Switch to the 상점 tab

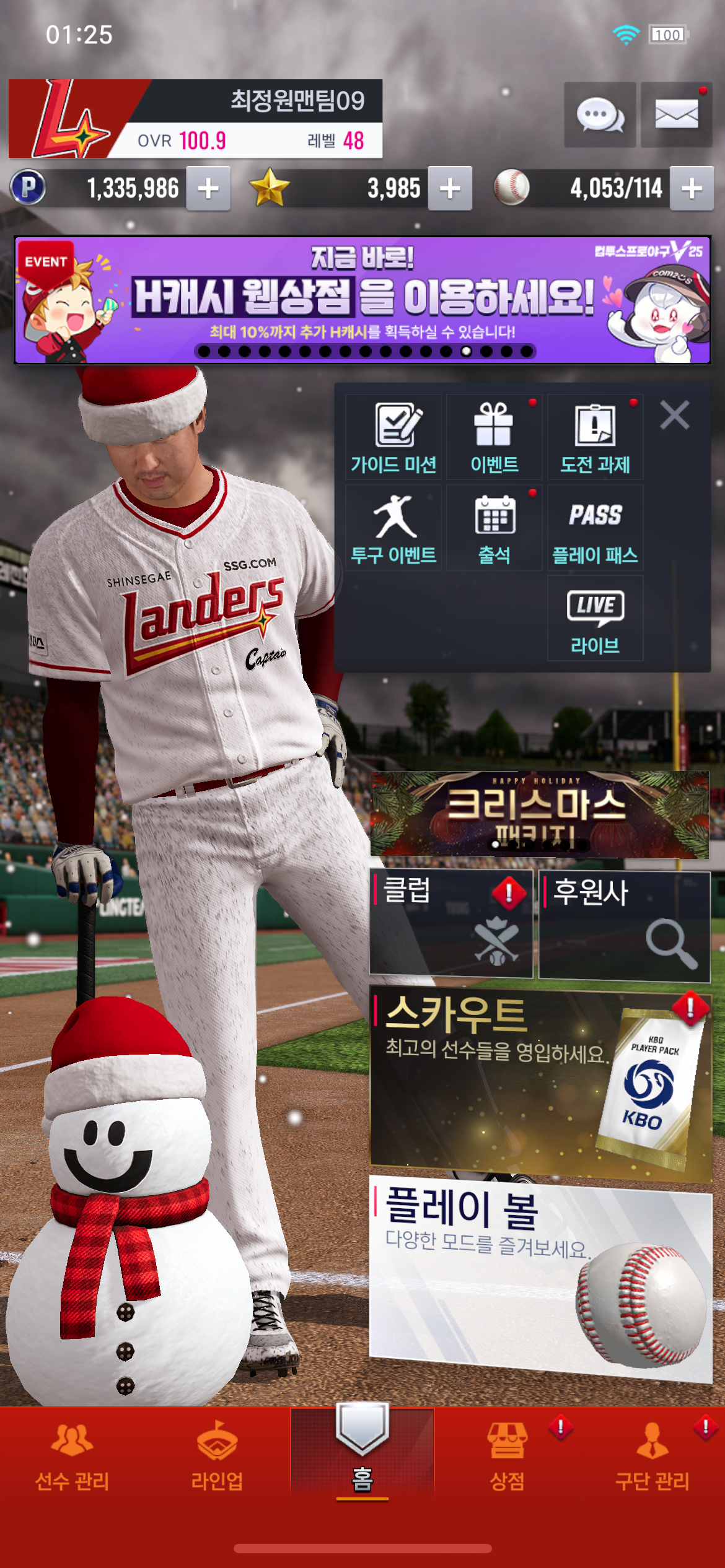[507, 1457]
